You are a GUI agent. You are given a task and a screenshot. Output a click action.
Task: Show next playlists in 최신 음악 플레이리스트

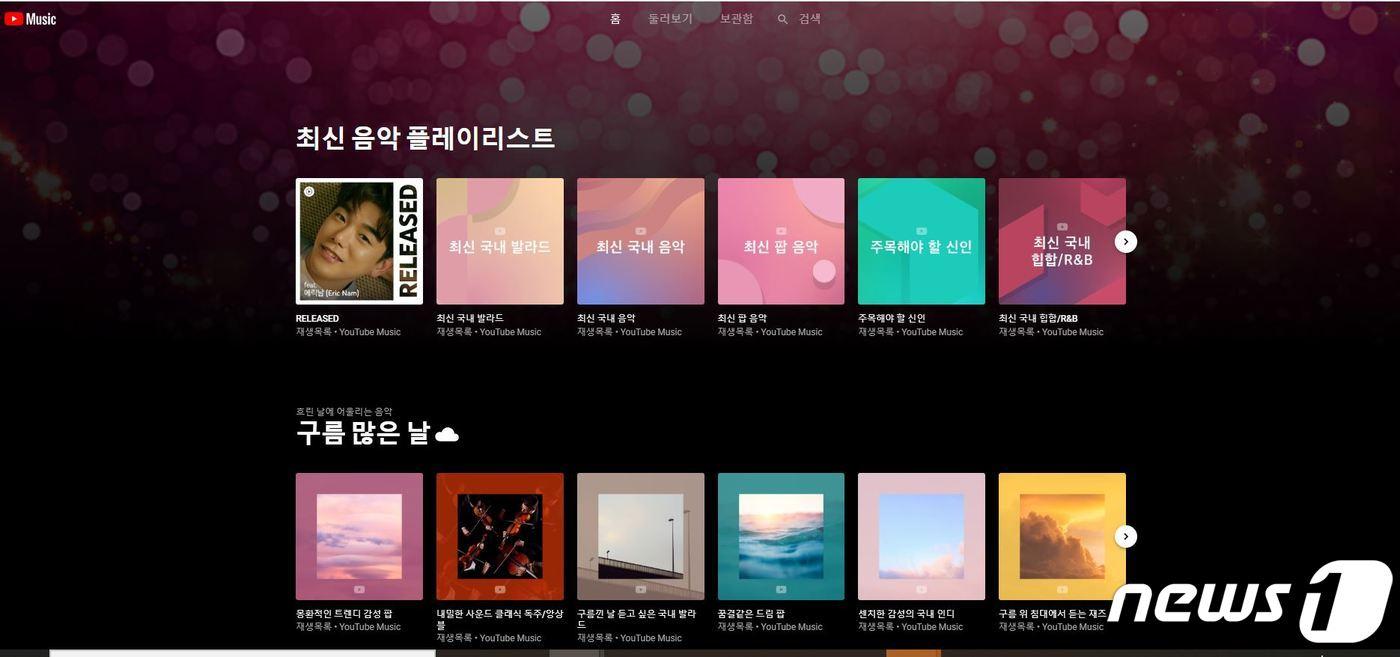pyautogui.click(x=1126, y=241)
